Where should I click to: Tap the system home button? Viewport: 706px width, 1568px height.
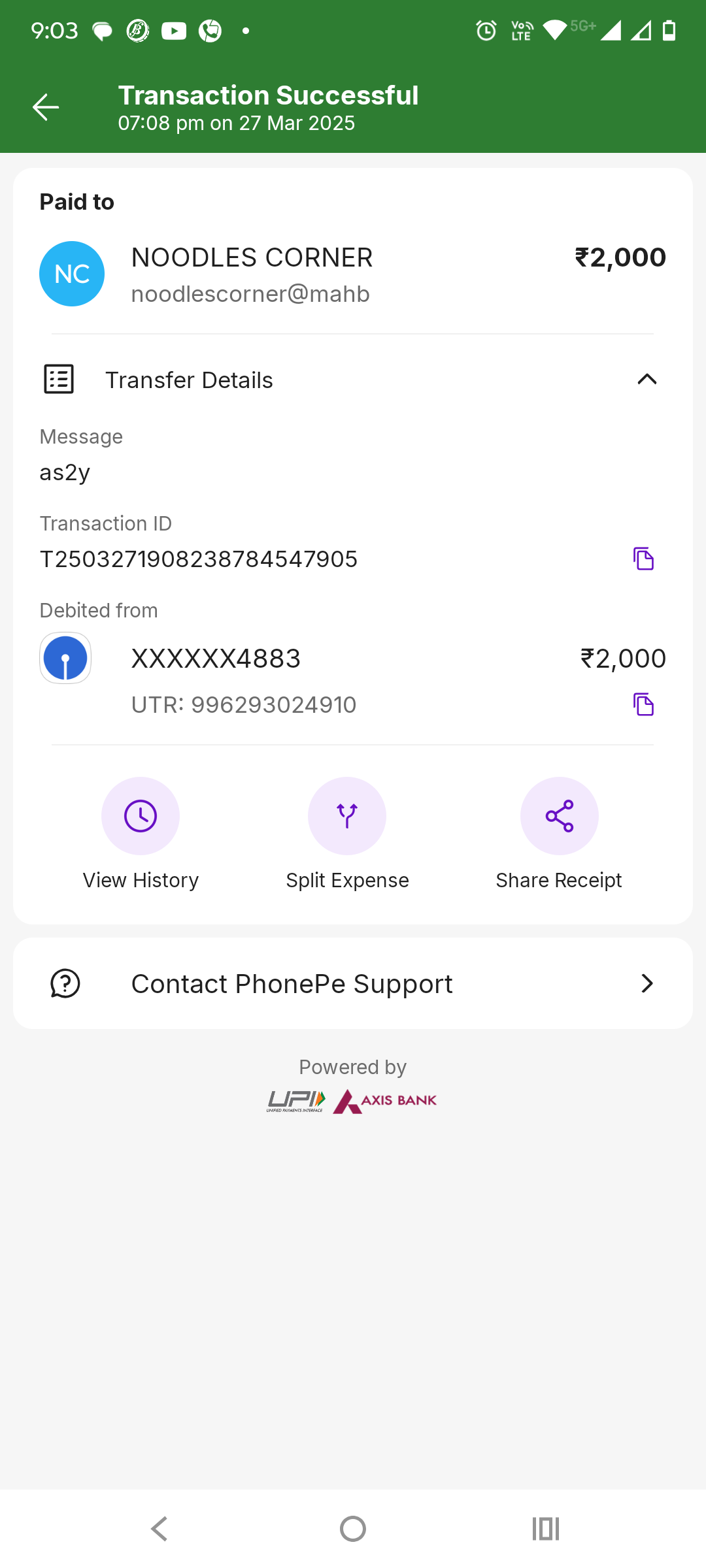pos(353,1529)
